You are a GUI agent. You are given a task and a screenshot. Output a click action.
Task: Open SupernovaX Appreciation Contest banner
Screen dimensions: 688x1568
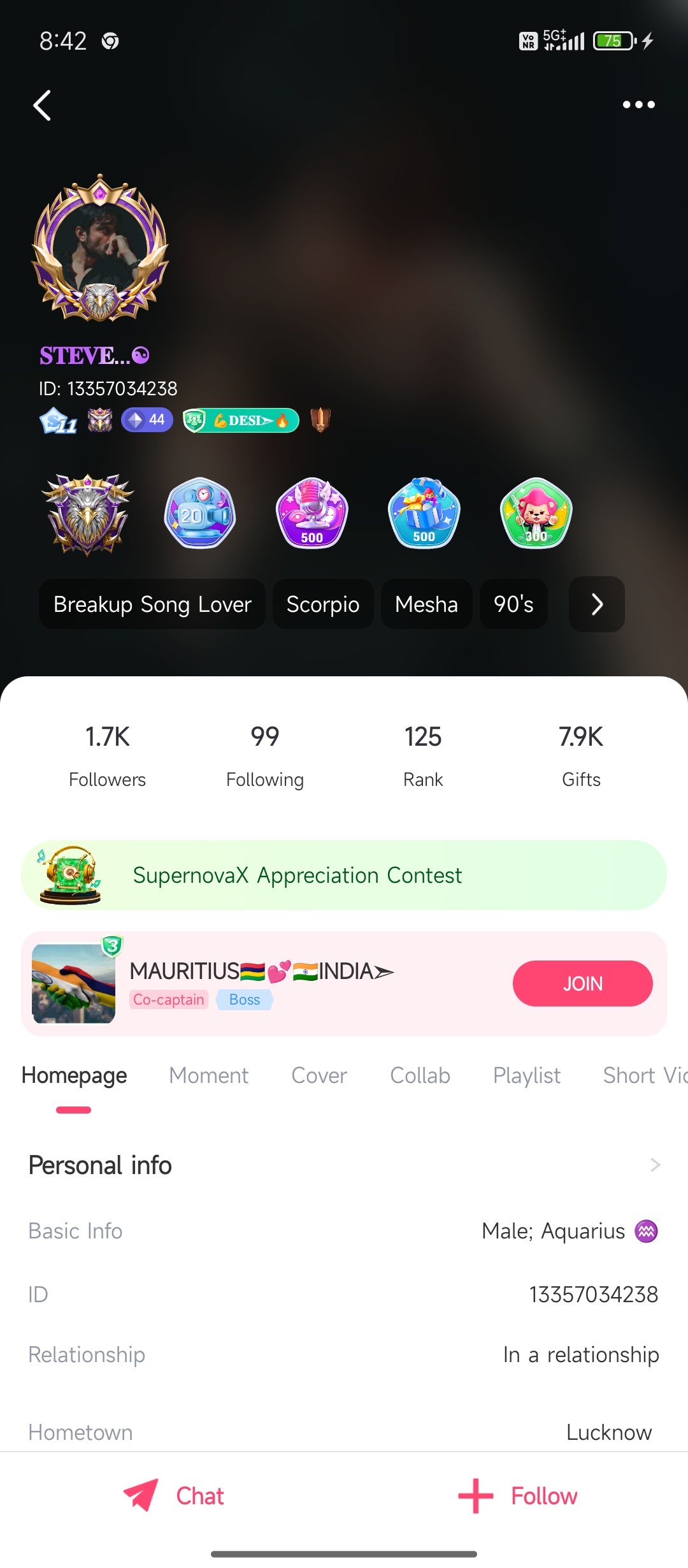pos(344,875)
